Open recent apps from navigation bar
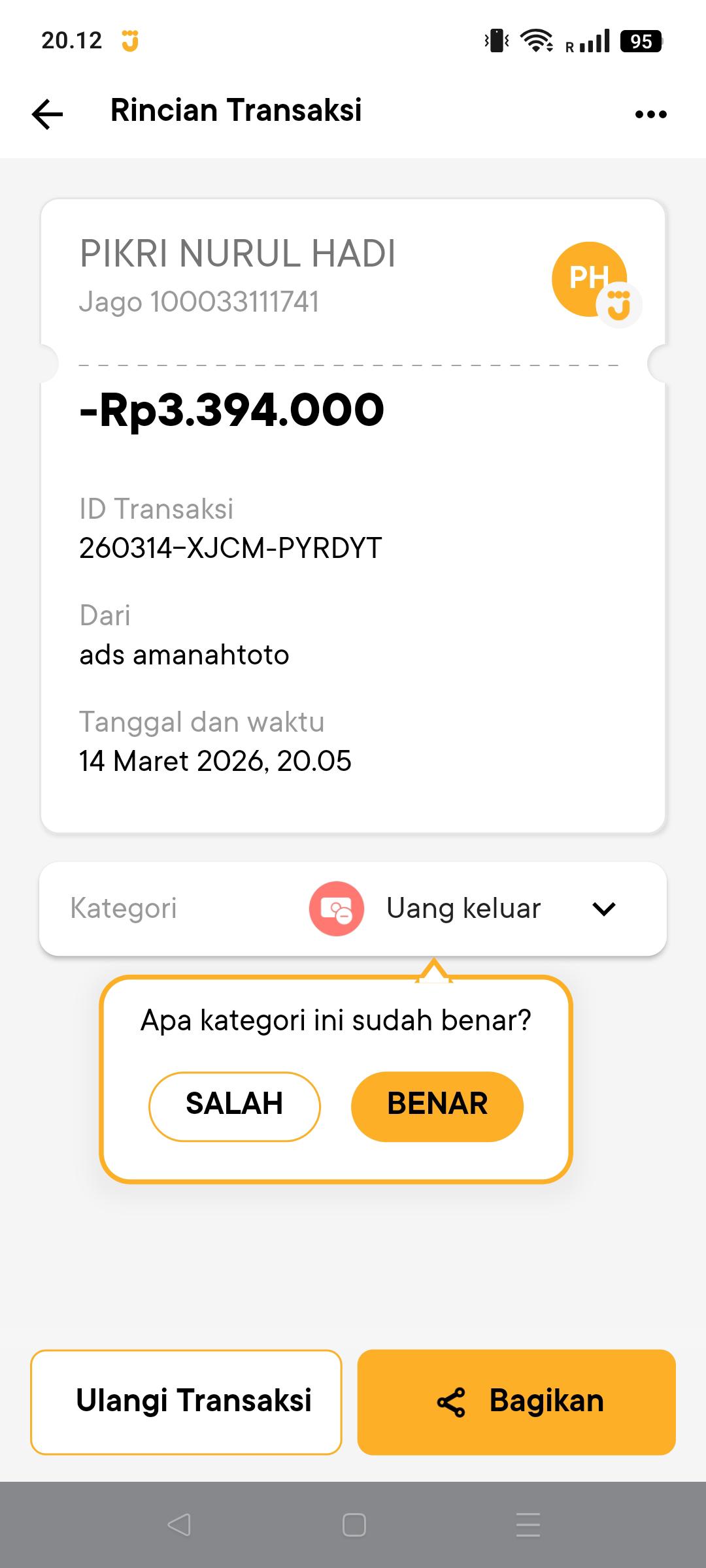The image size is (706, 1568). tap(528, 1525)
